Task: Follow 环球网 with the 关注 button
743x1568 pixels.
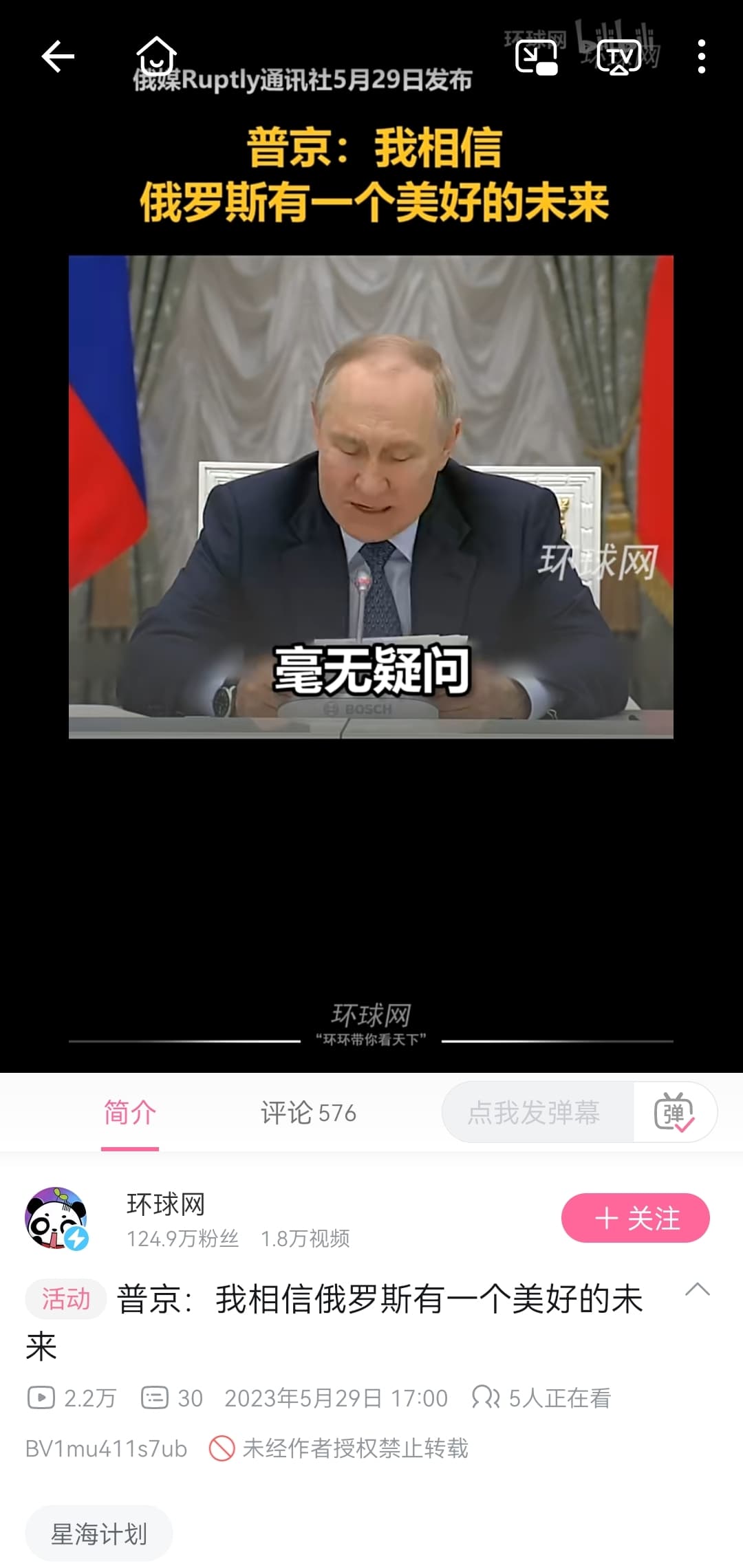Action: pos(636,1218)
